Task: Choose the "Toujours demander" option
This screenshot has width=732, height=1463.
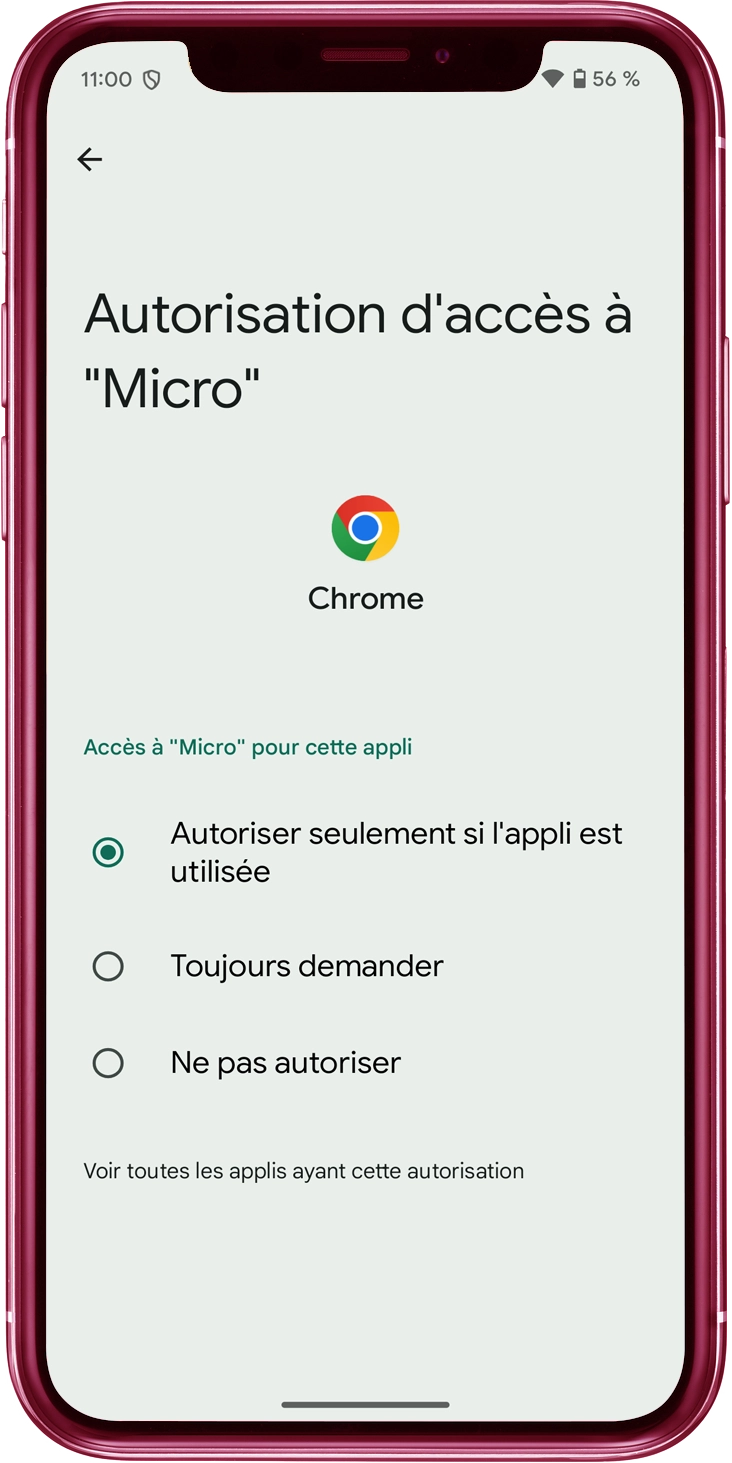Action: click(108, 966)
